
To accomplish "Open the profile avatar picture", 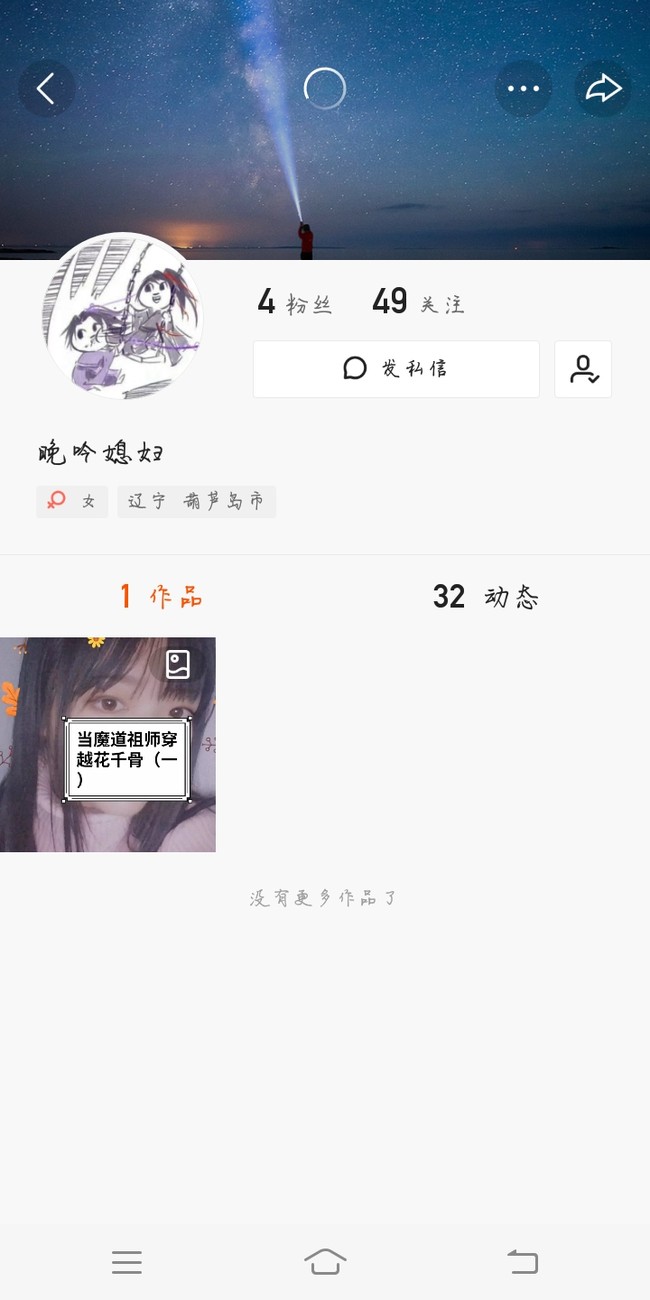I will pyautogui.click(x=123, y=316).
